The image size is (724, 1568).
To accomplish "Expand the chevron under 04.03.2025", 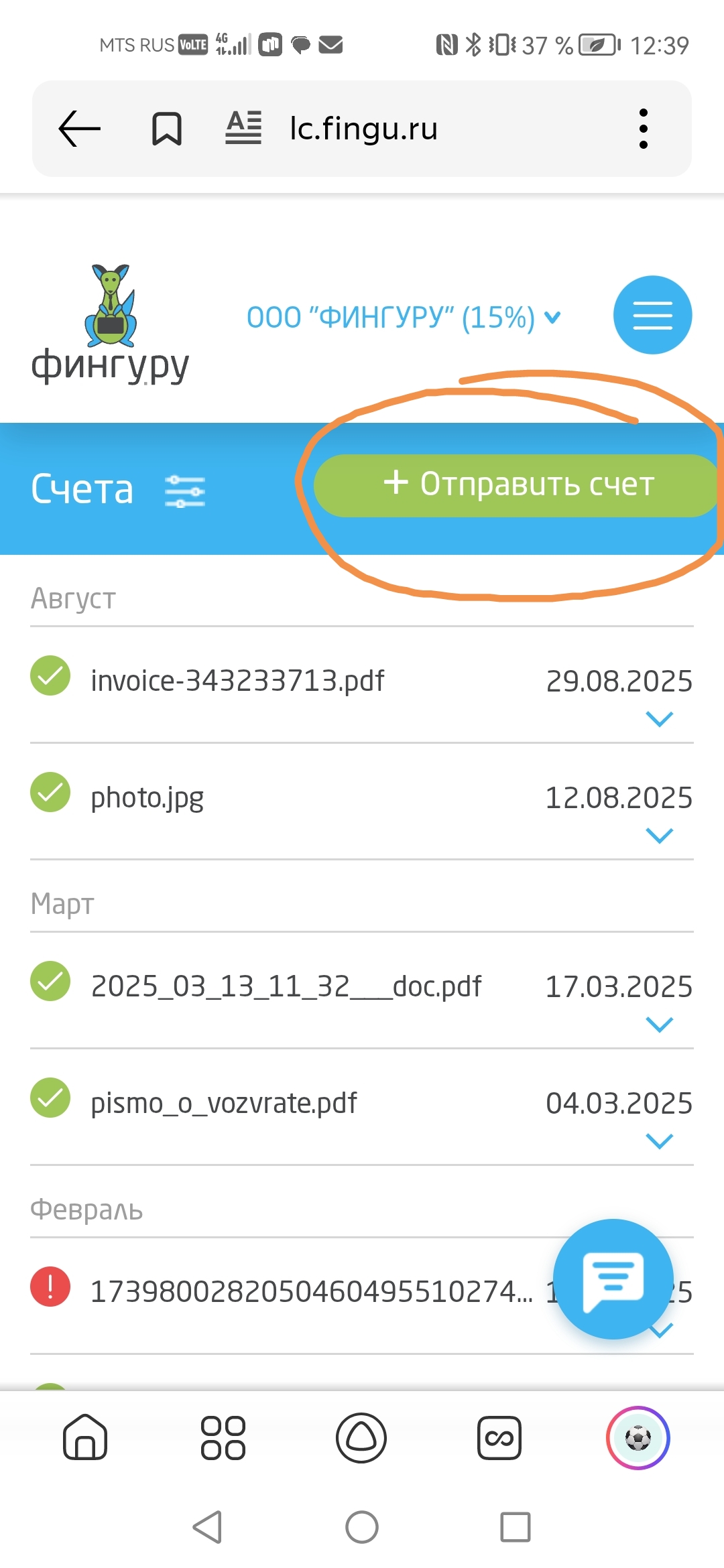I will click(x=659, y=1141).
